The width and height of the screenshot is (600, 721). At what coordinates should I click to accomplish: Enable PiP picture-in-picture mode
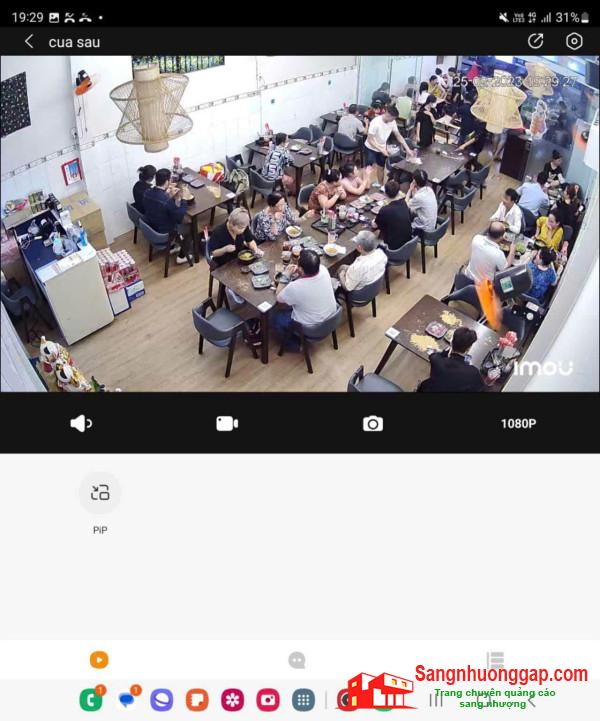click(100, 493)
